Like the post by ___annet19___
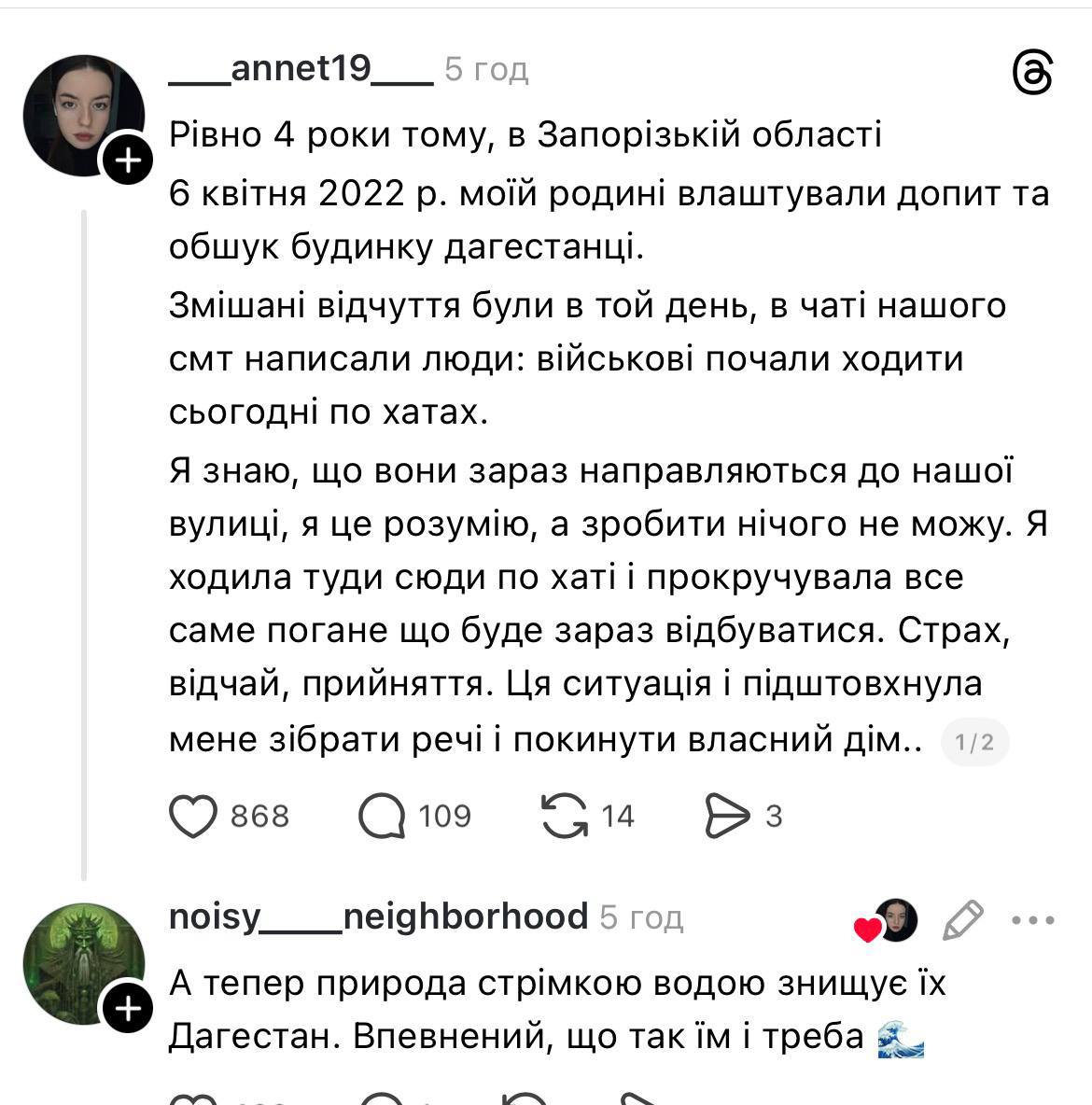 [193, 816]
